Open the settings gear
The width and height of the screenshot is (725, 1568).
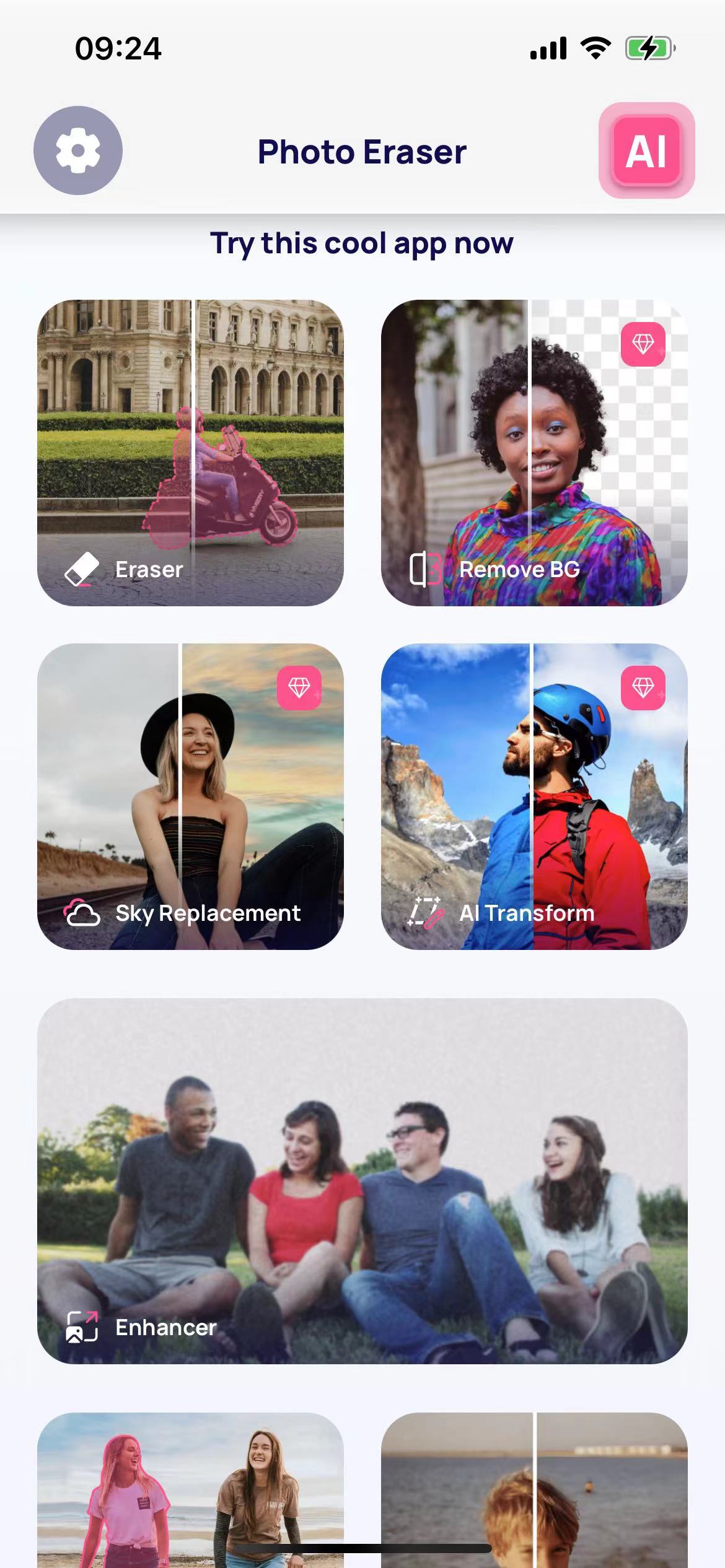(x=78, y=150)
